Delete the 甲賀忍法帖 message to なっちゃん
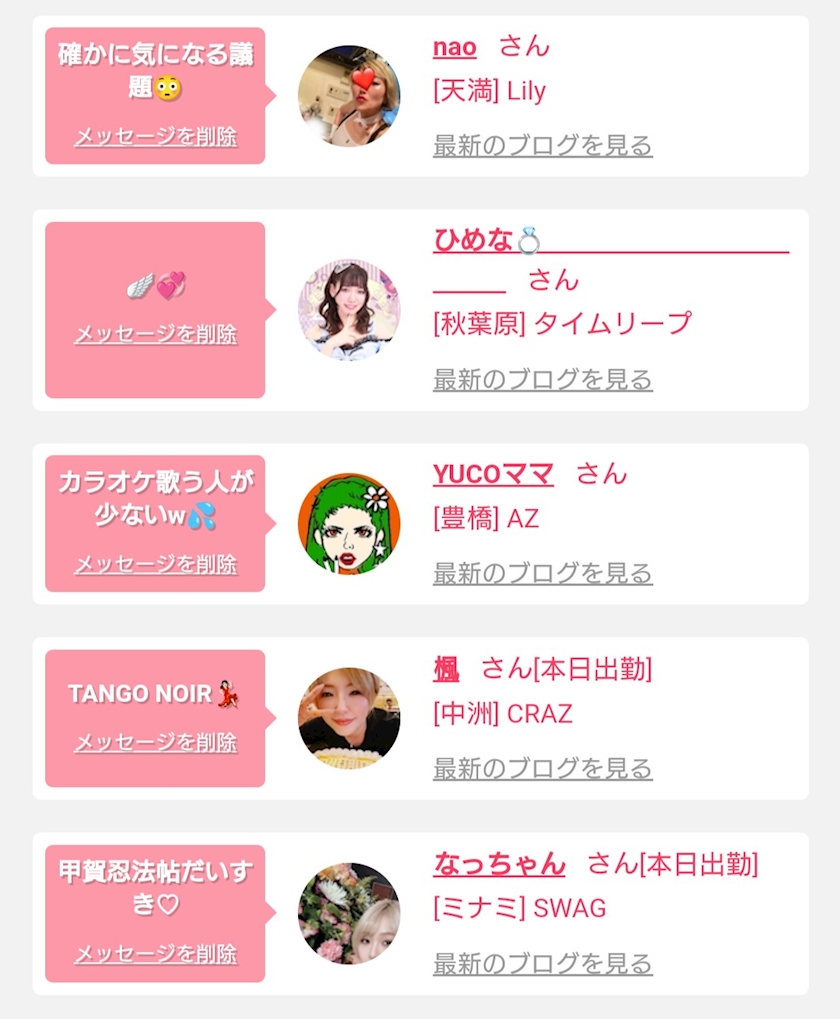The image size is (840, 1019). pyautogui.click(x=156, y=954)
